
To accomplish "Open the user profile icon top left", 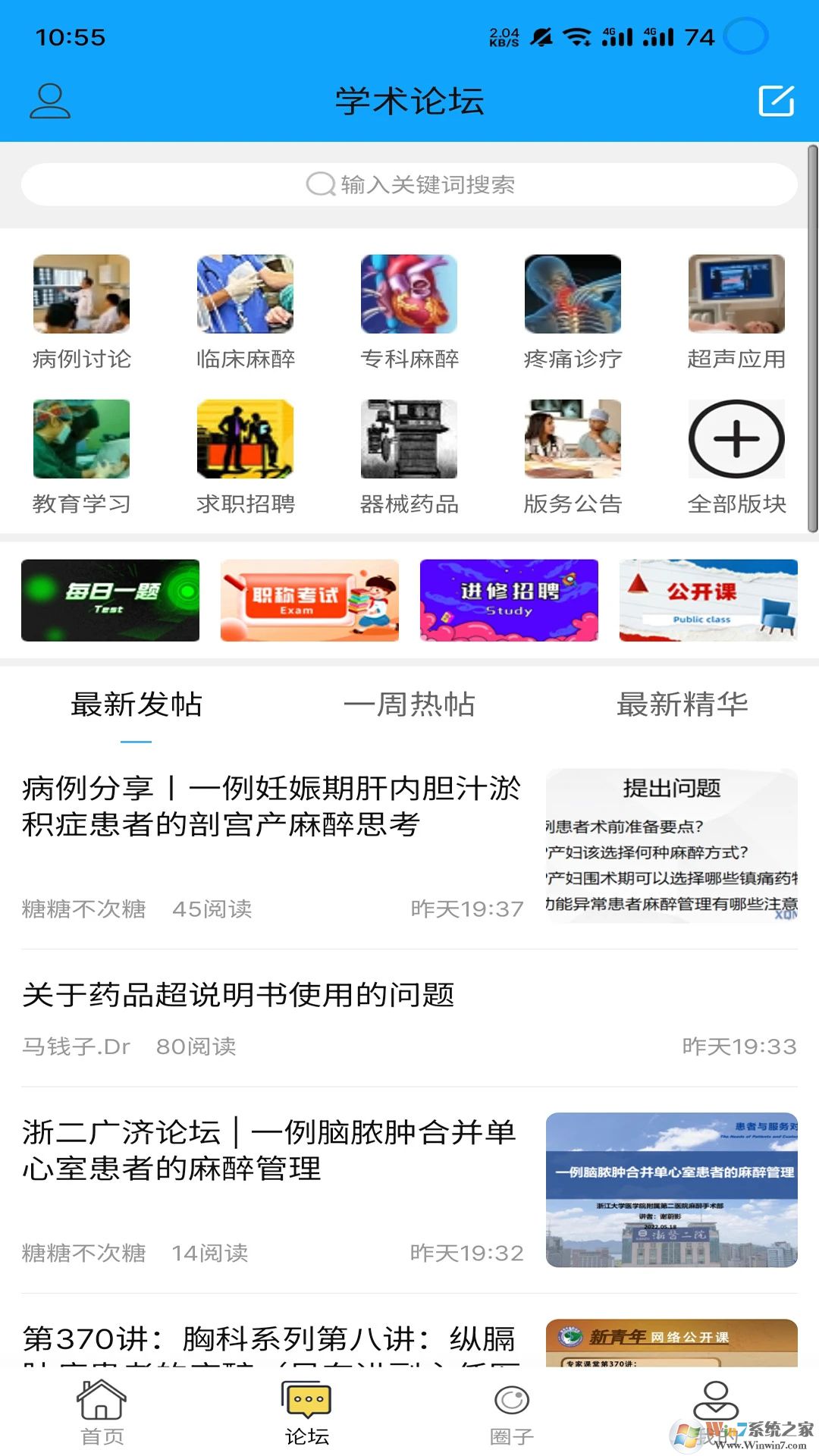I will point(49,101).
